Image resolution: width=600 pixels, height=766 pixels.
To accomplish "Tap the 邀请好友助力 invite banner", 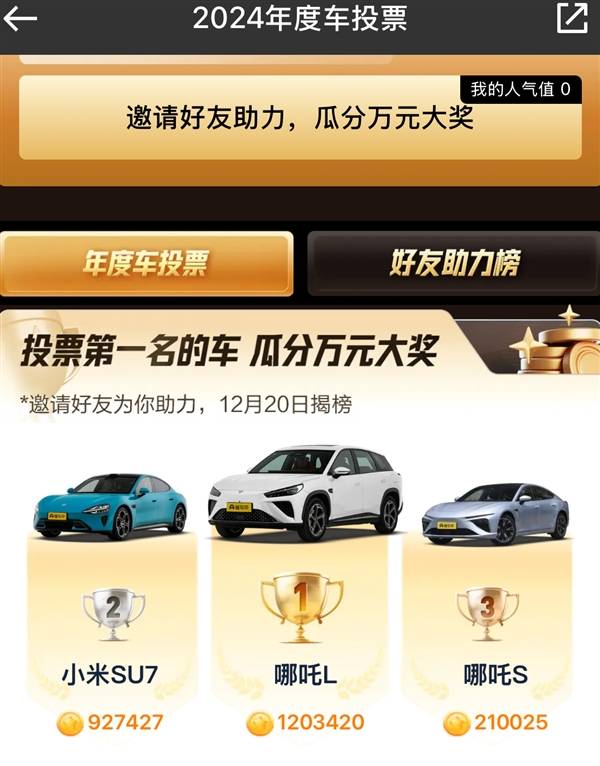I will click(x=300, y=118).
